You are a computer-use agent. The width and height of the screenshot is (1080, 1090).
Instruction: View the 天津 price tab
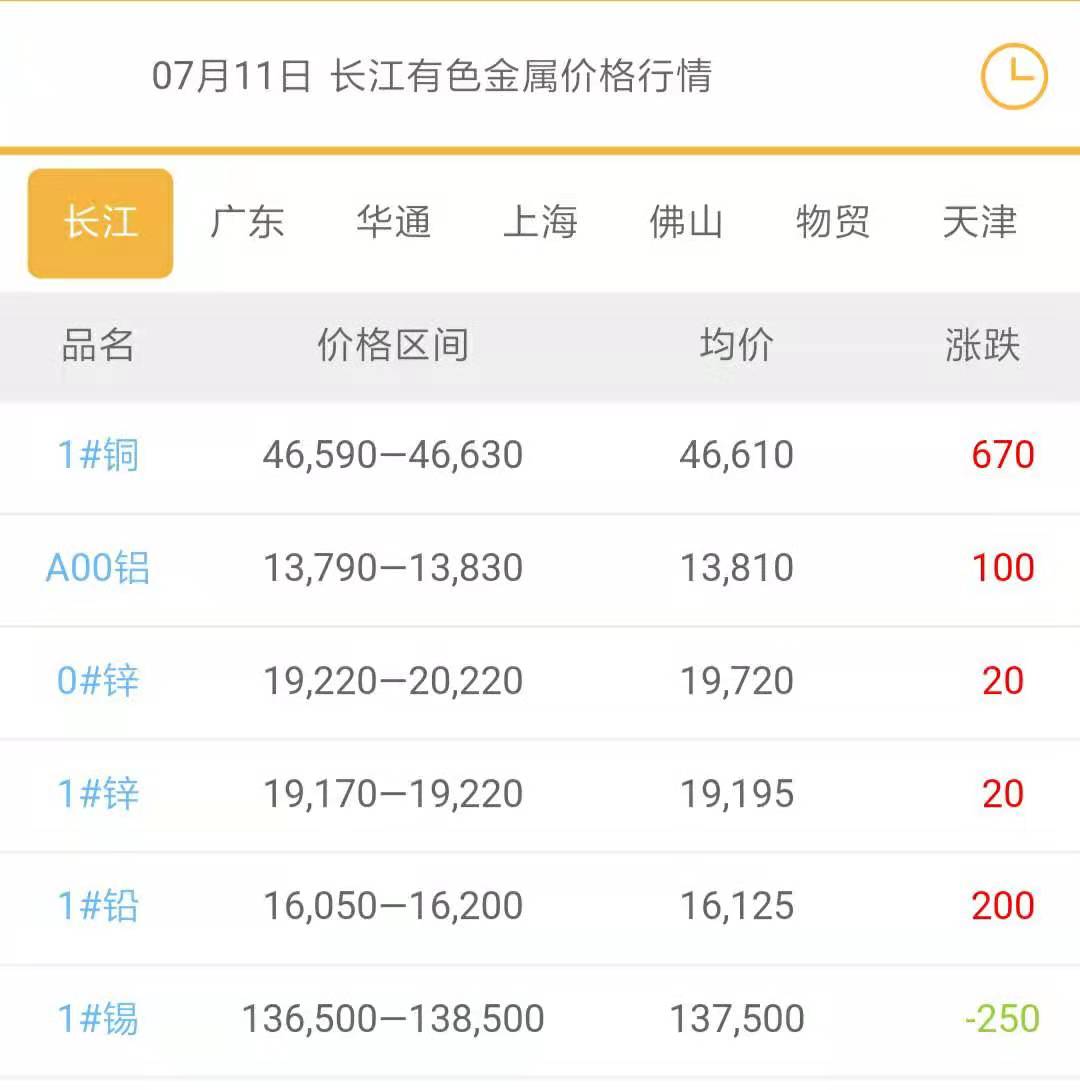[979, 222]
